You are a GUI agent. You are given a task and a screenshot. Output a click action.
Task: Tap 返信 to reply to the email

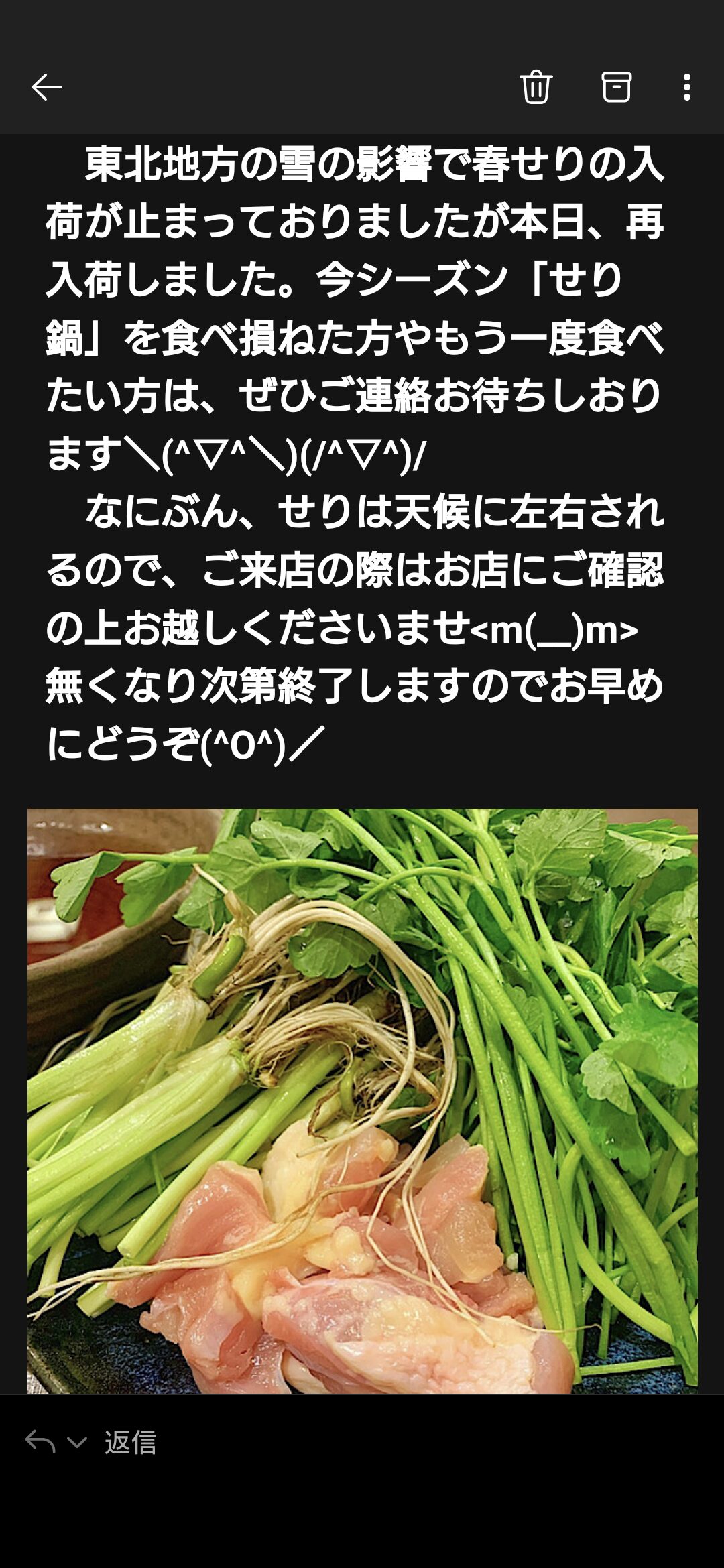pyautogui.click(x=130, y=1443)
